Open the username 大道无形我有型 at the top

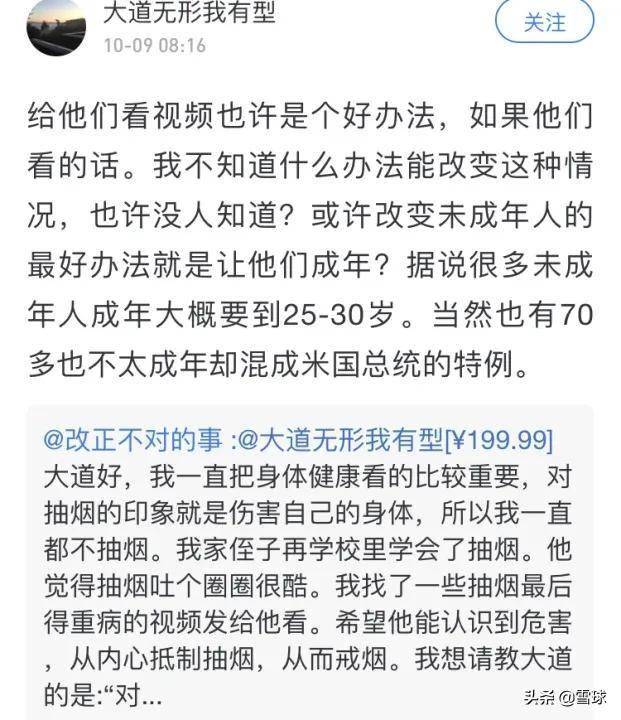coord(190,14)
